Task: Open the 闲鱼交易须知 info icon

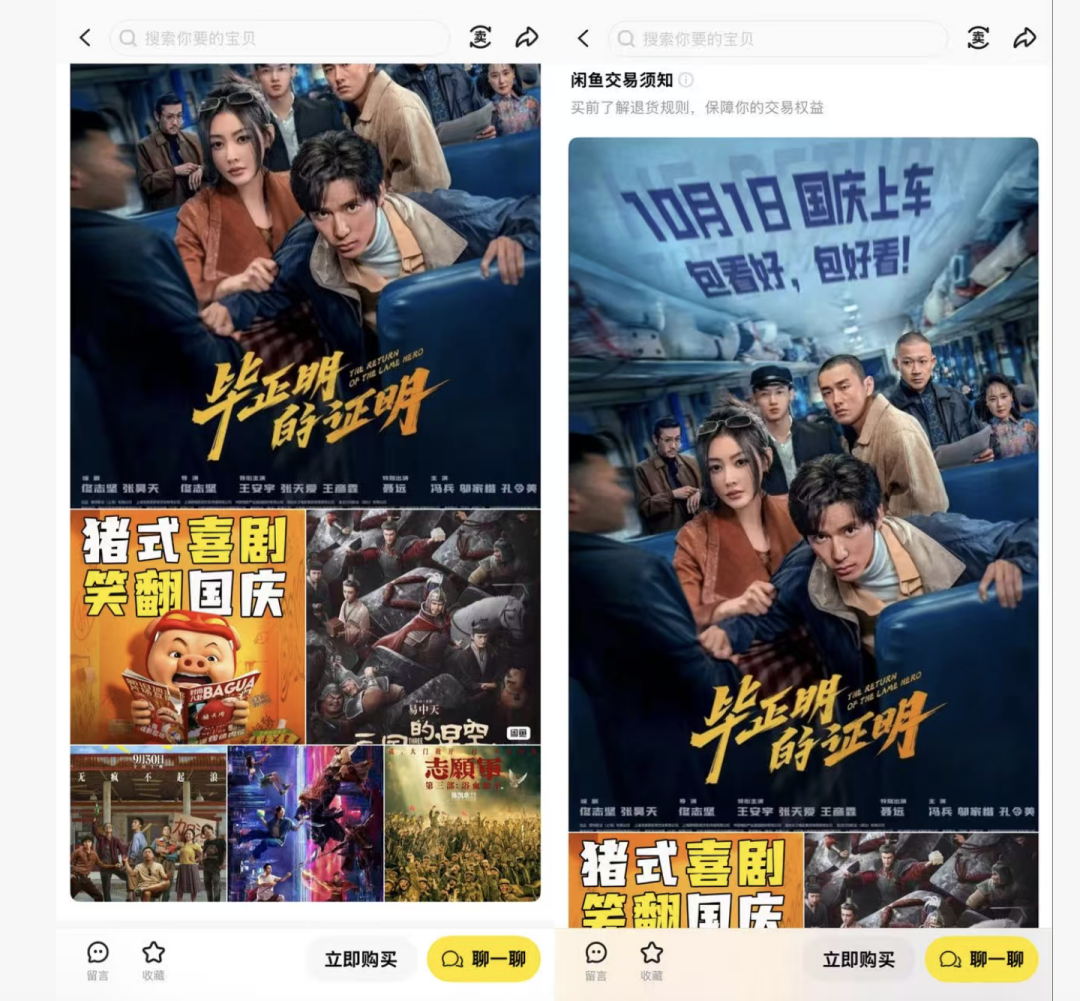Action: 686,80
